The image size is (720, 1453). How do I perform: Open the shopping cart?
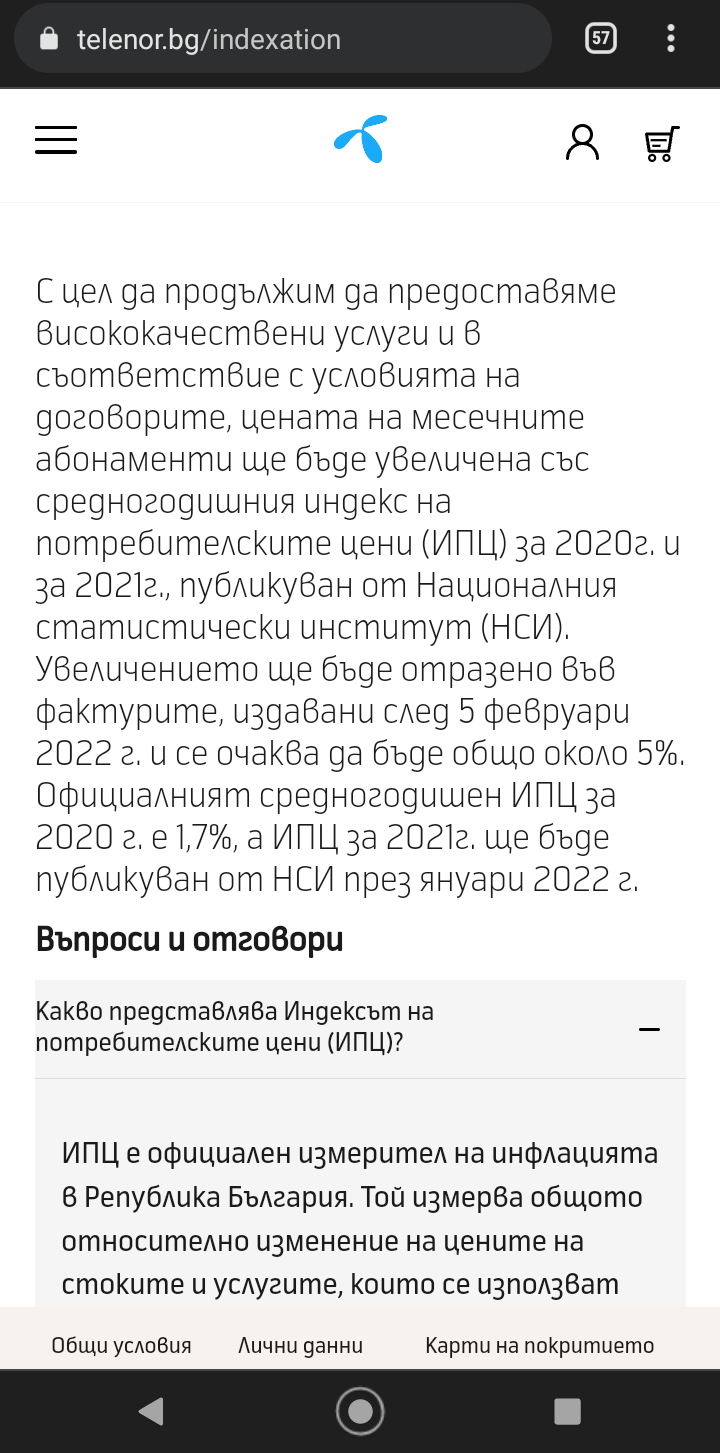tap(661, 143)
